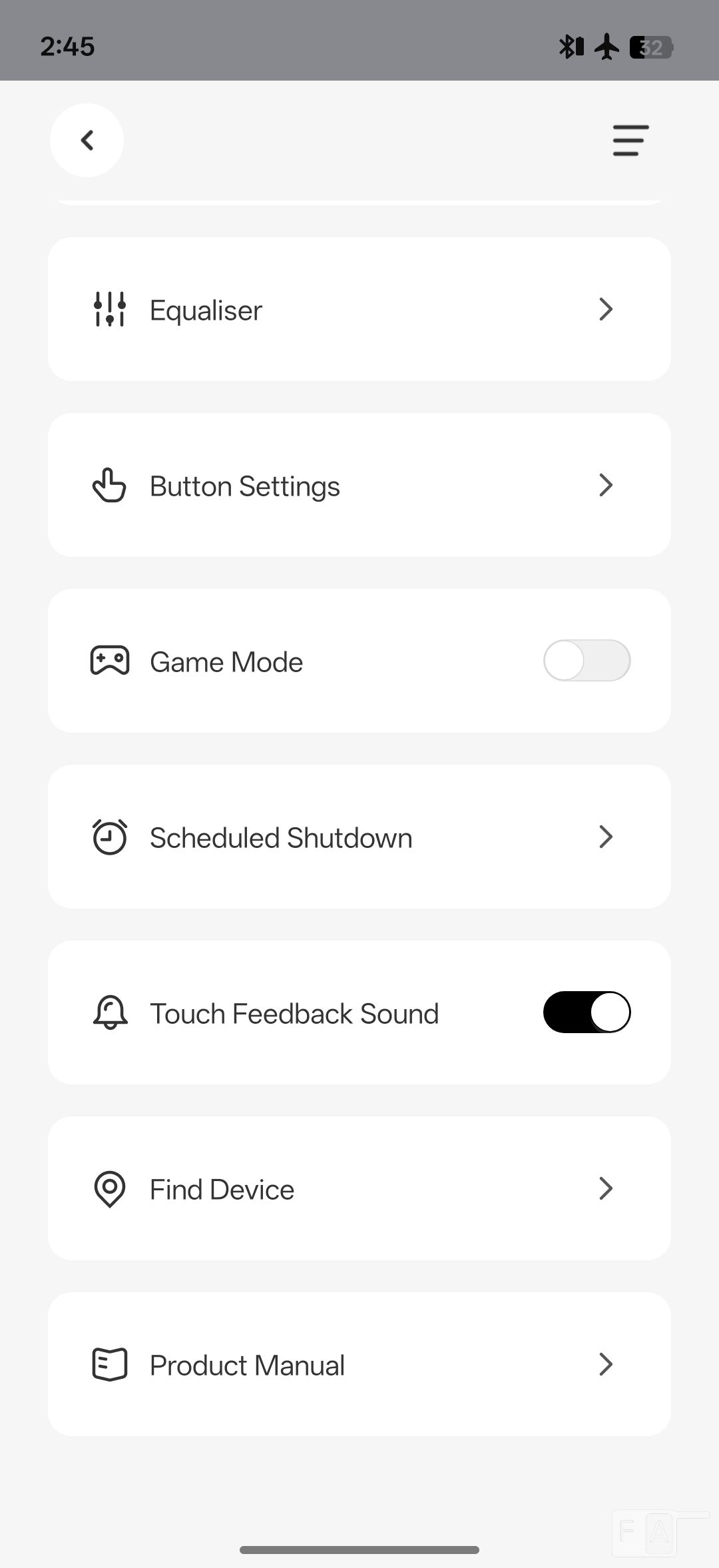Viewport: 719px width, 1568px height.
Task: Open Equaliser settings
Action: (x=359, y=310)
